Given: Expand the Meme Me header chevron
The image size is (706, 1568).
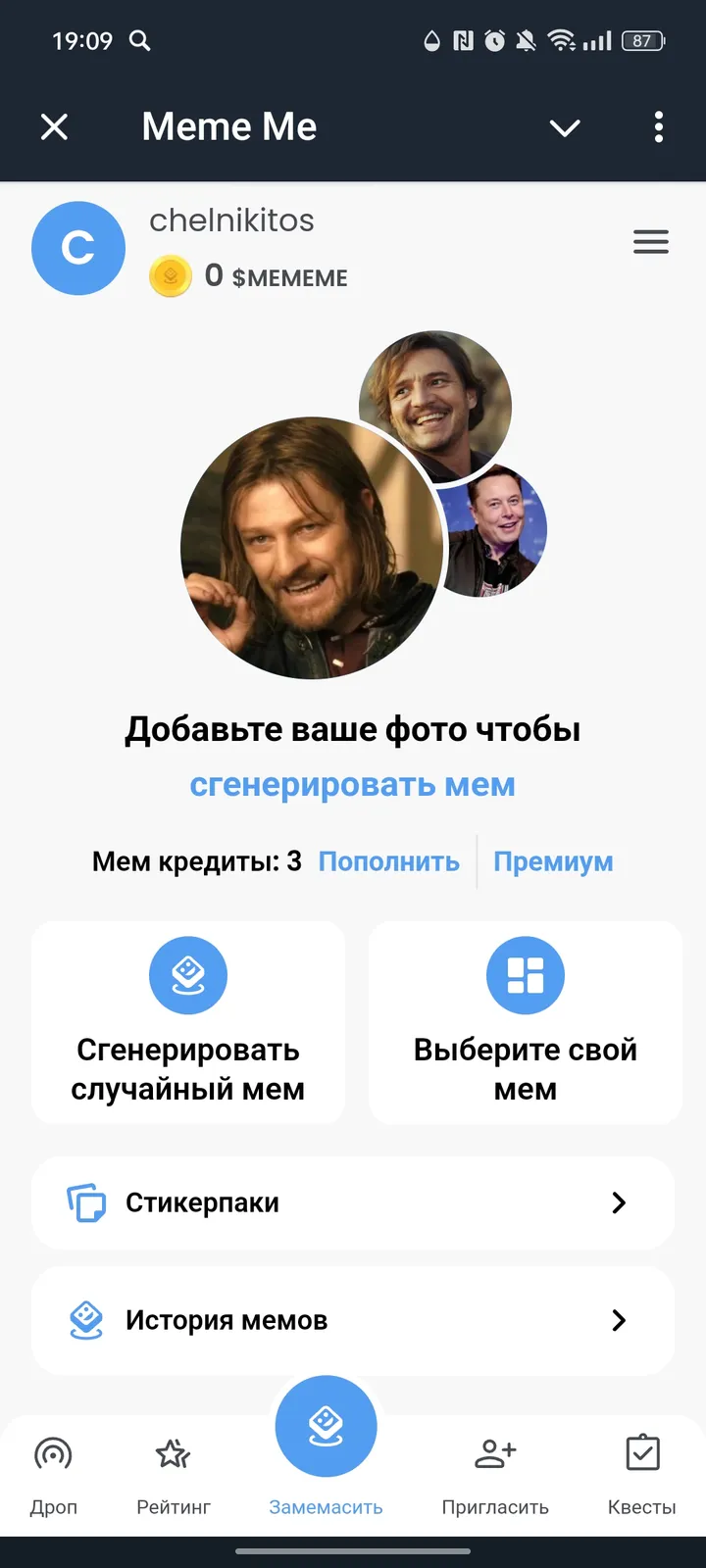Looking at the screenshot, I should [565, 127].
